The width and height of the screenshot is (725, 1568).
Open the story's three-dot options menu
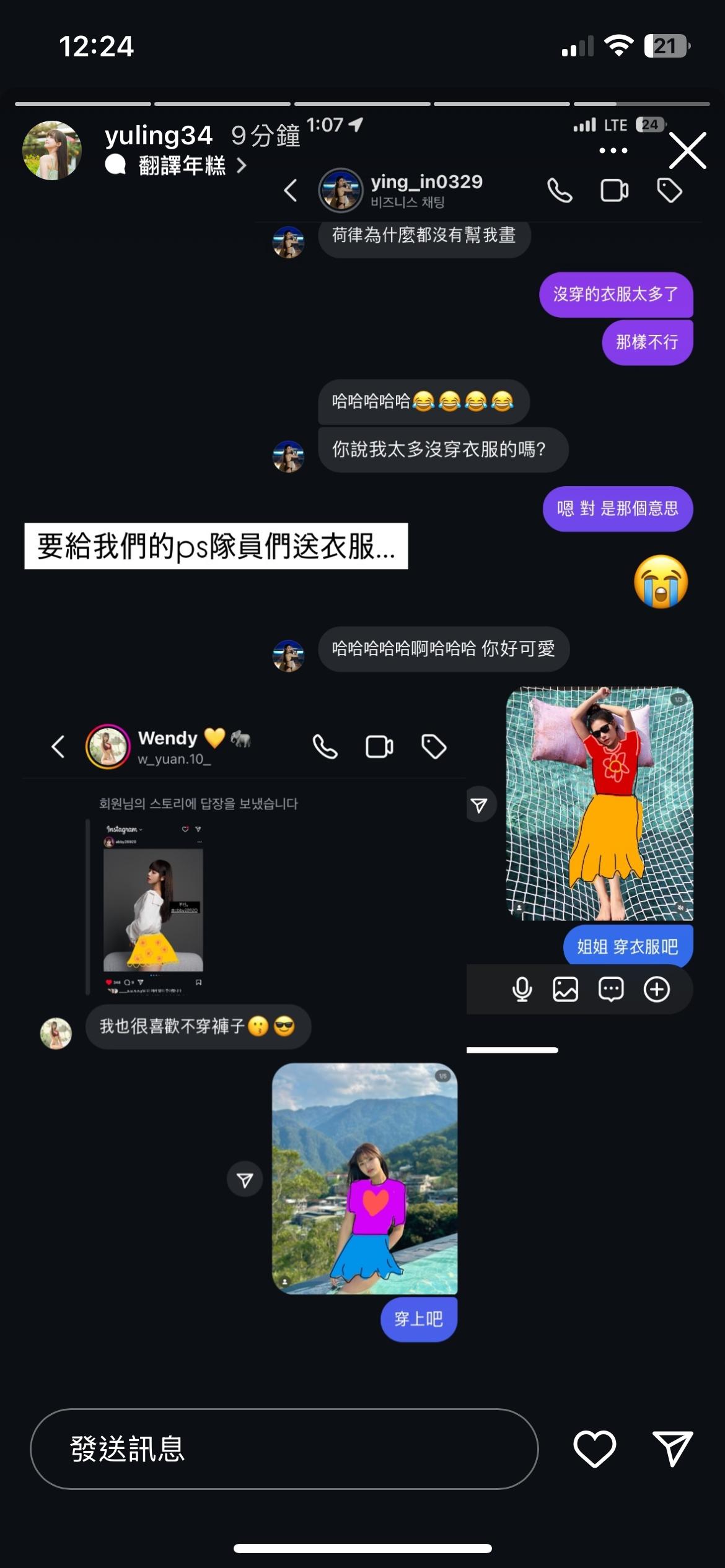tap(613, 150)
